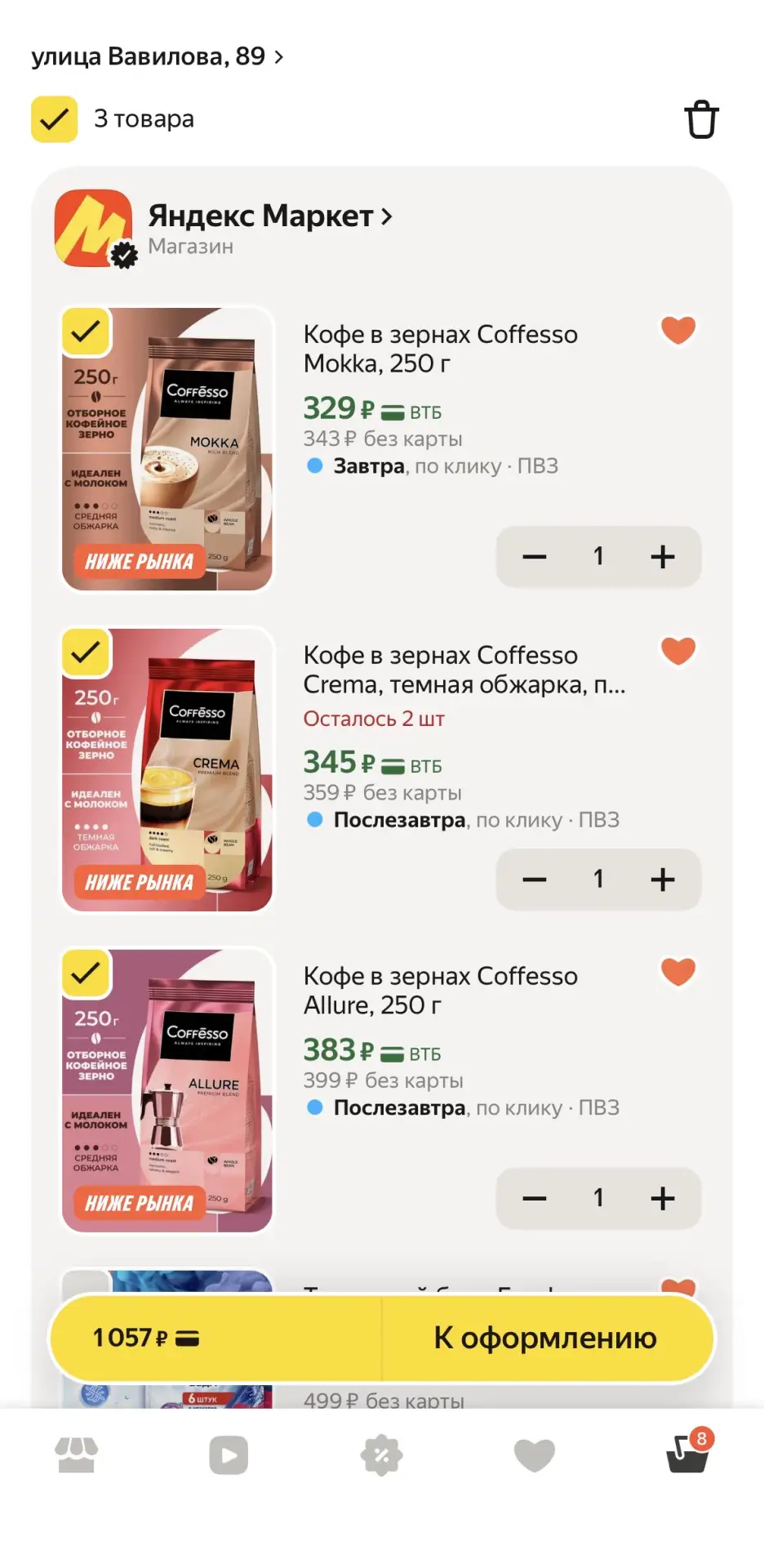
Task: Open the Coffesso Allure product image
Action: coord(167,1090)
